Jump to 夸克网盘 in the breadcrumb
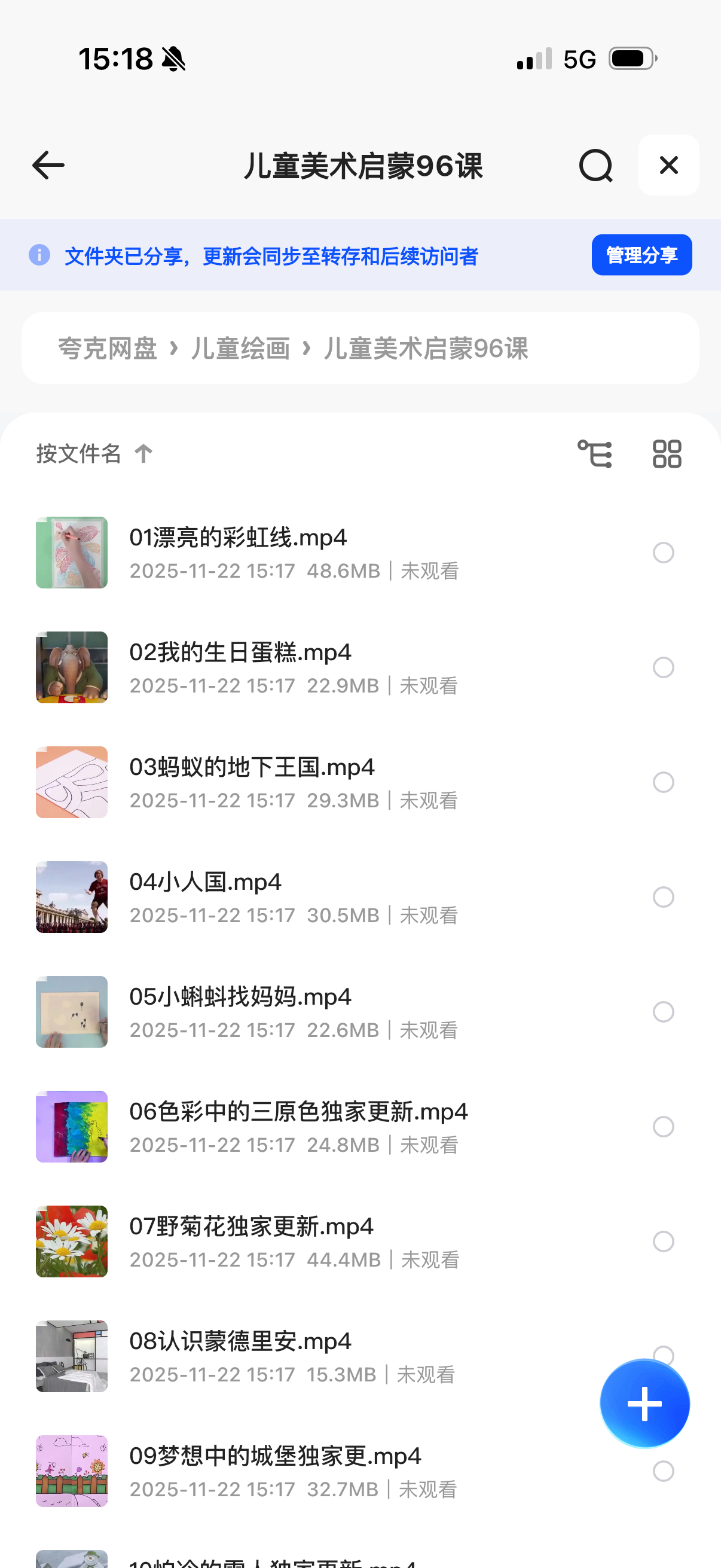This screenshot has width=721, height=1568. pos(108,349)
